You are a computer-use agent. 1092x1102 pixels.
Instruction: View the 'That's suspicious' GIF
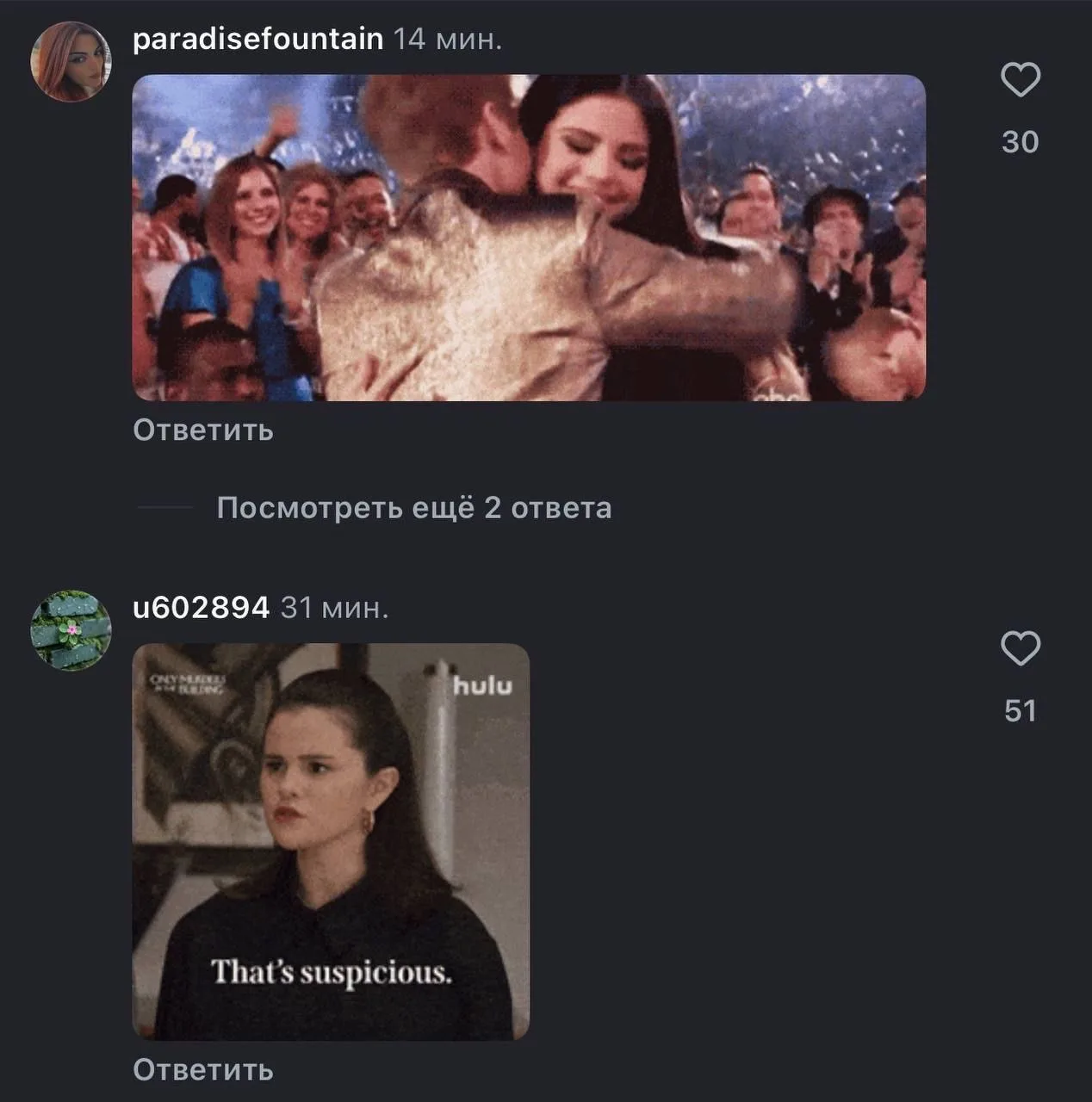pos(331,841)
